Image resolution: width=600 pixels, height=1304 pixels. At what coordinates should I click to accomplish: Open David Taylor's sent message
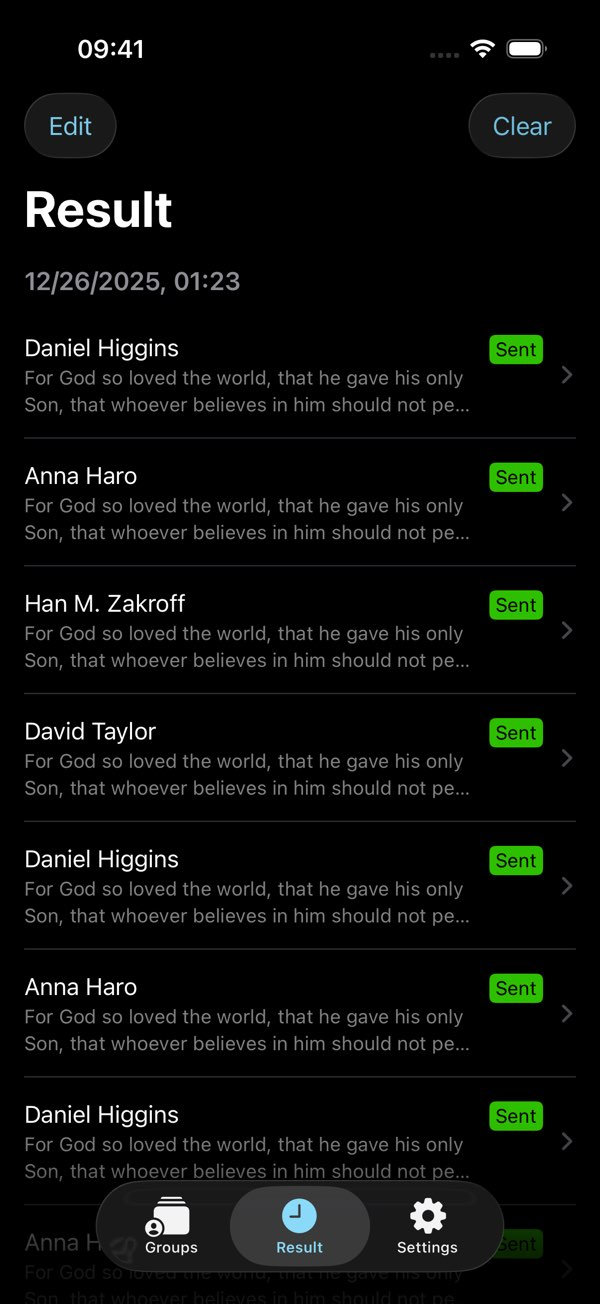(300, 758)
